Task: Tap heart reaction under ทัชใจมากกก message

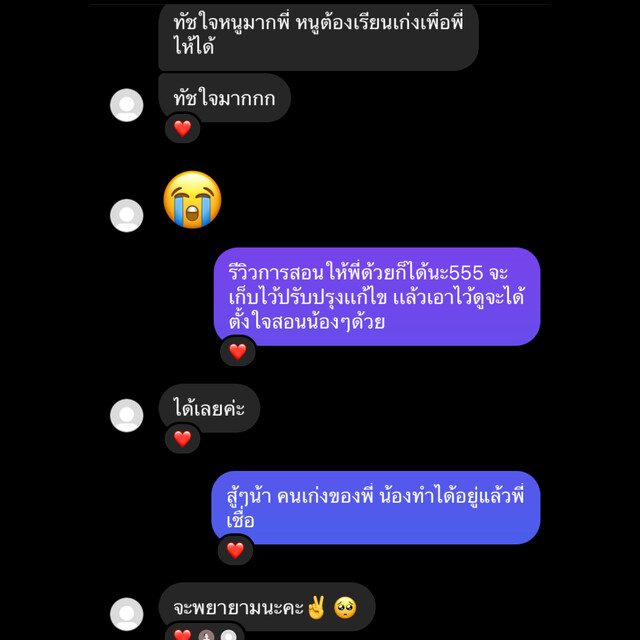Action: tap(182, 128)
